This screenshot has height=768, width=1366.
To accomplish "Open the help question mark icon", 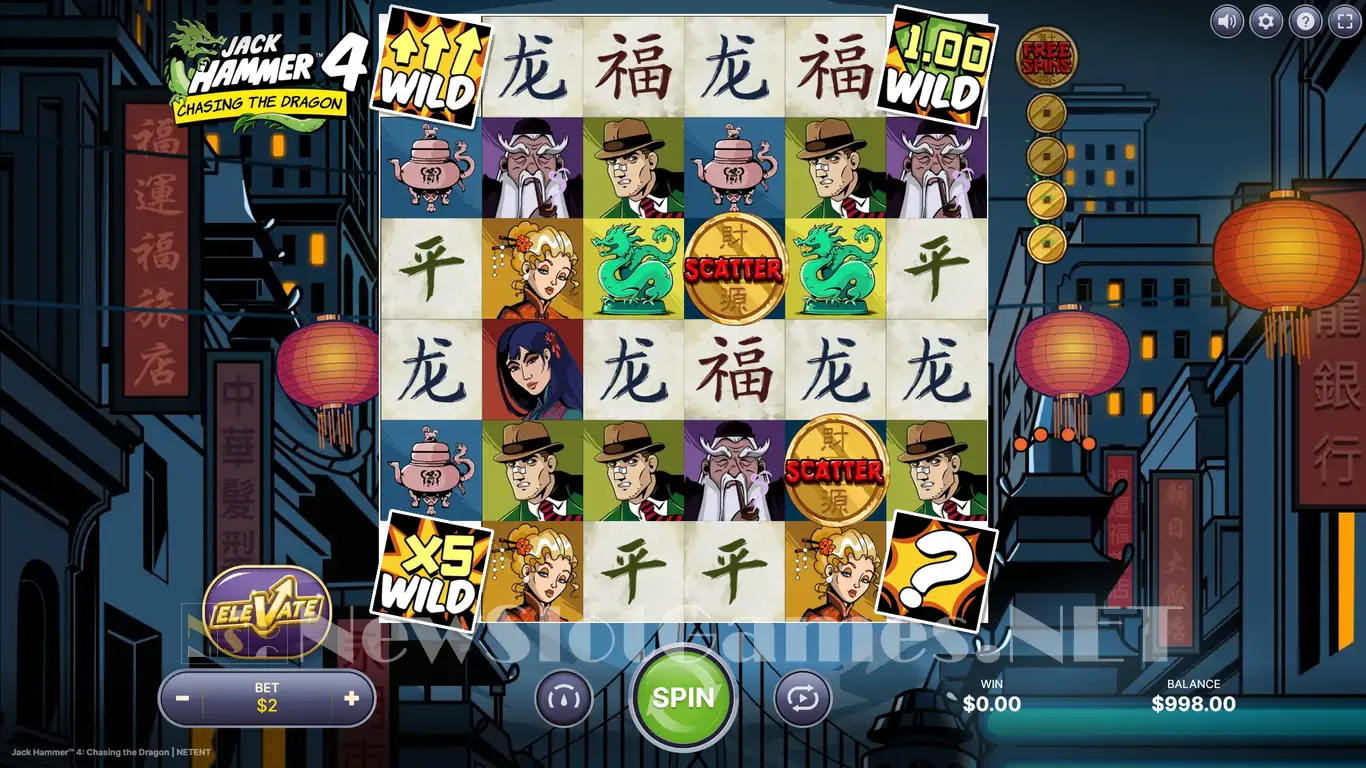I will click(x=1305, y=20).
